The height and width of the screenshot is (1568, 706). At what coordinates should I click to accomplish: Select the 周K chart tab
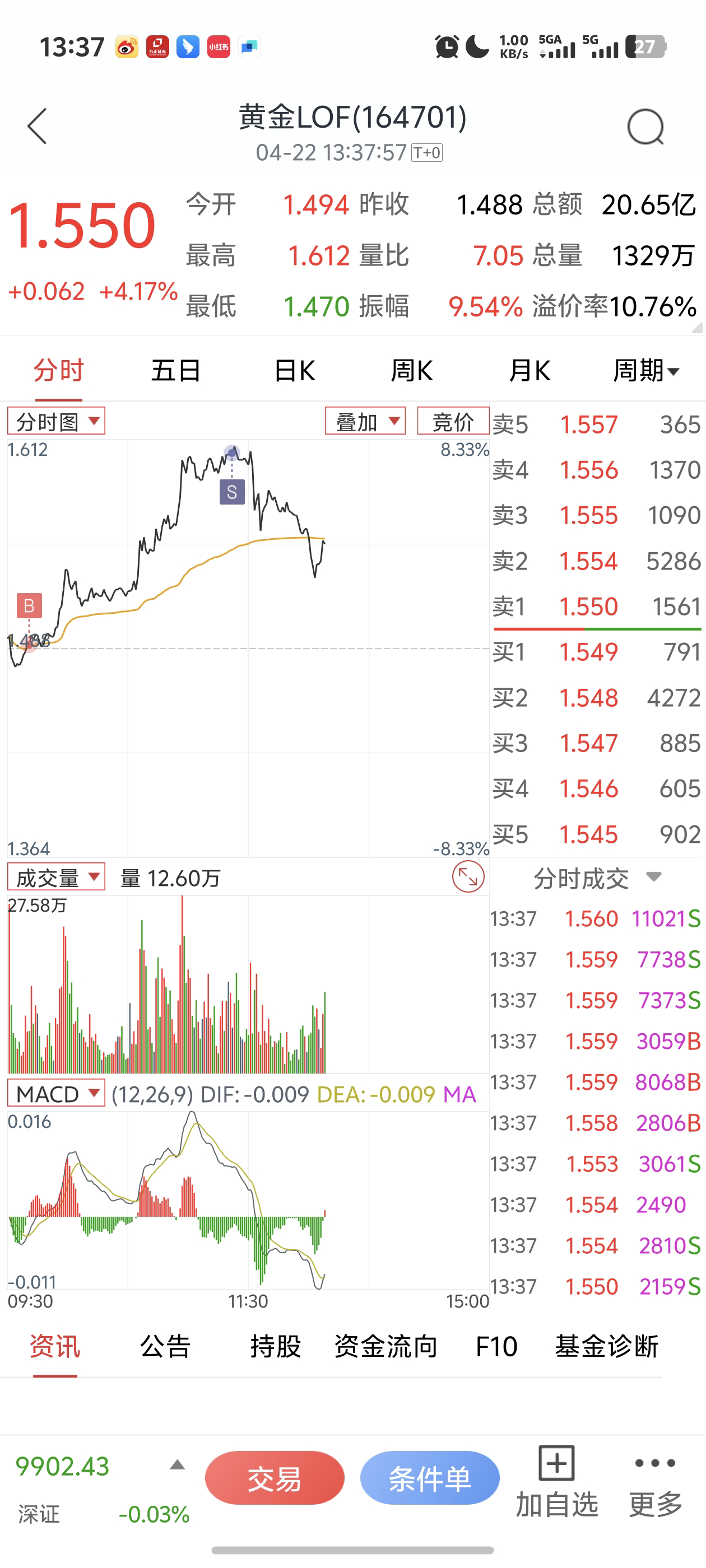[x=412, y=371]
